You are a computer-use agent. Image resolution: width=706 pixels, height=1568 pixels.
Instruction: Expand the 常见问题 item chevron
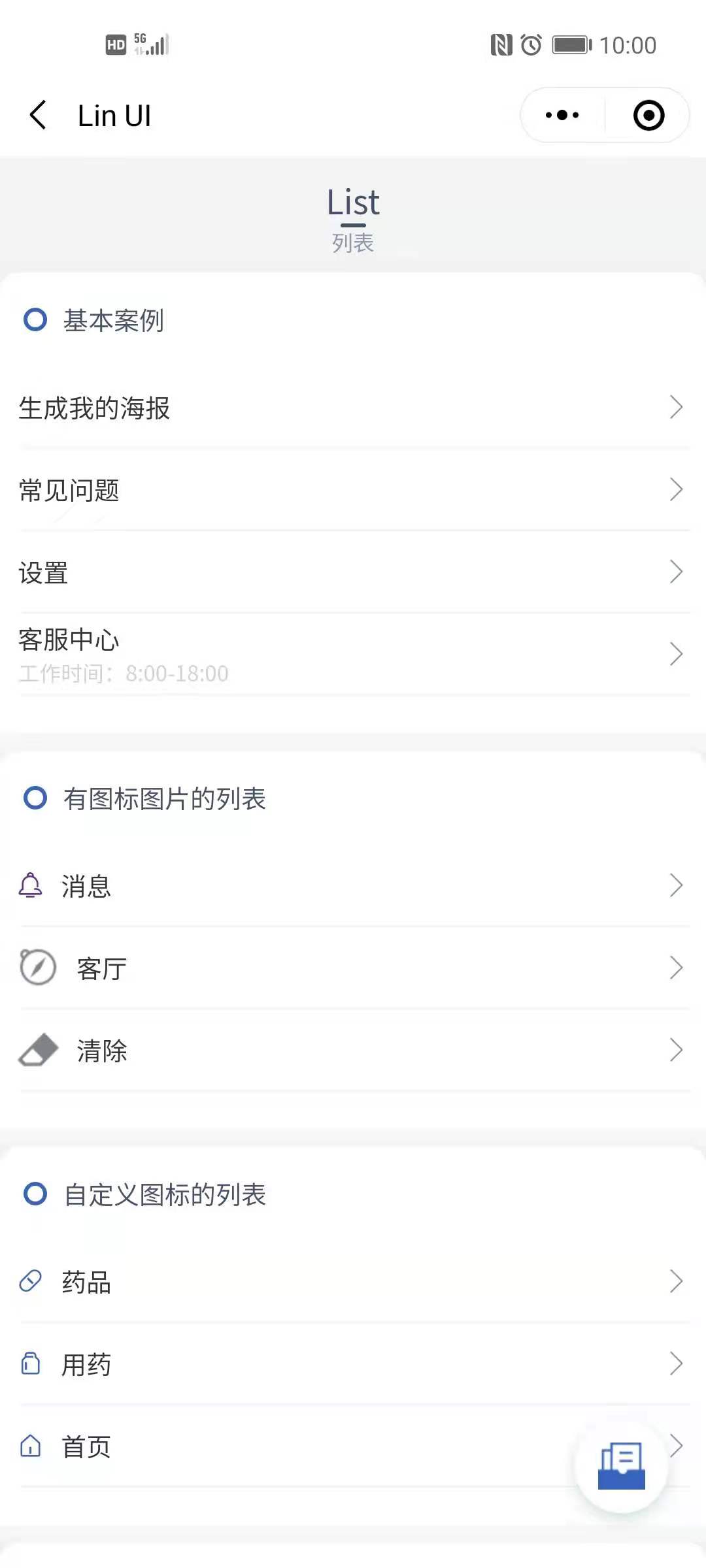click(x=677, y=490)
